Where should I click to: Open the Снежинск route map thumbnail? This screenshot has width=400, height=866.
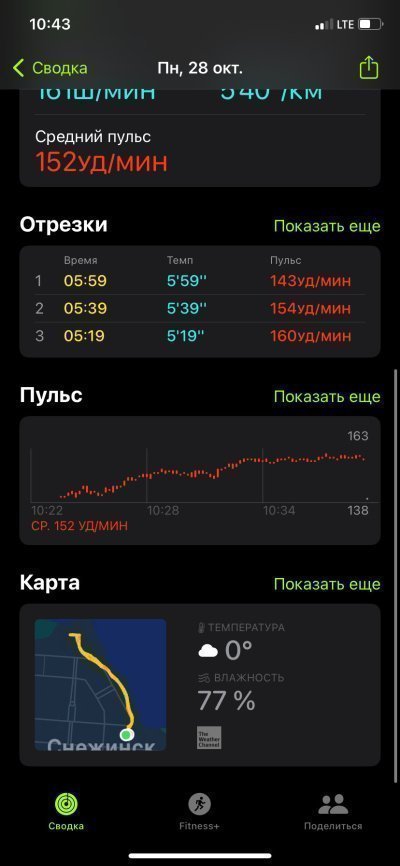(x=101, y=684)
